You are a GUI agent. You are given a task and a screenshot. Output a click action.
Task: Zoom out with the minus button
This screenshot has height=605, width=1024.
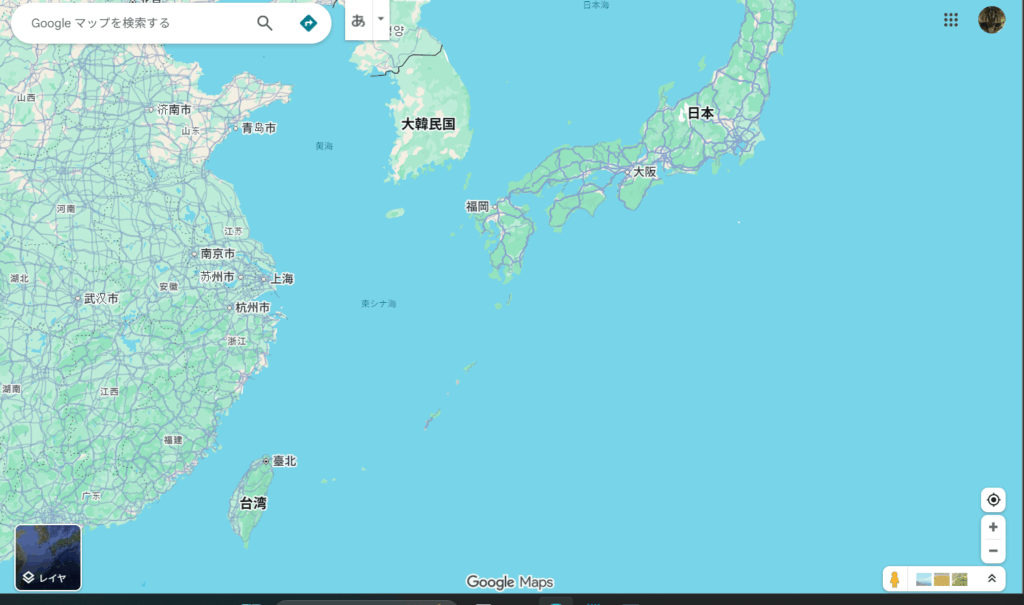coord(993,551)
